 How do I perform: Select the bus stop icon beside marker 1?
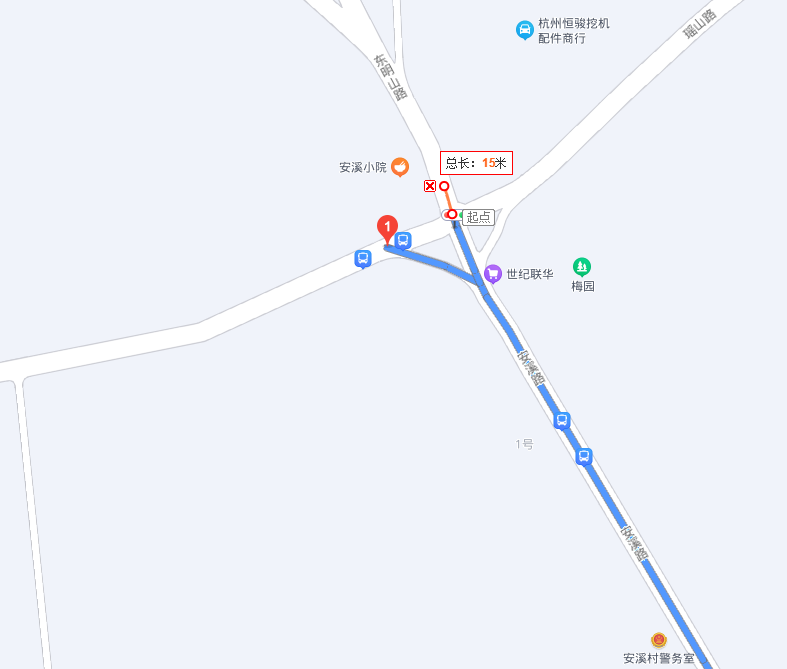coord(403,240)
